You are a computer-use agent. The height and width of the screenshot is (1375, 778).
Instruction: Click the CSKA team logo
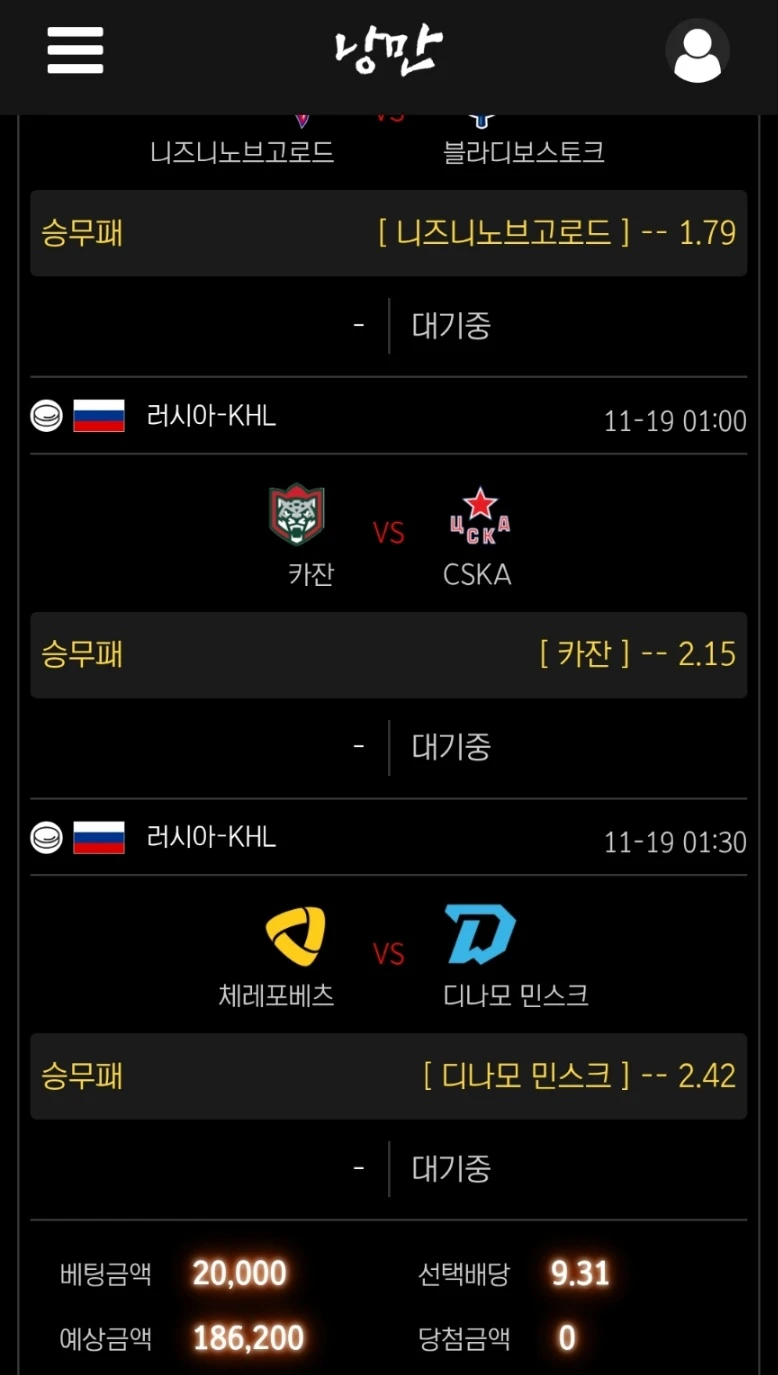478,520
